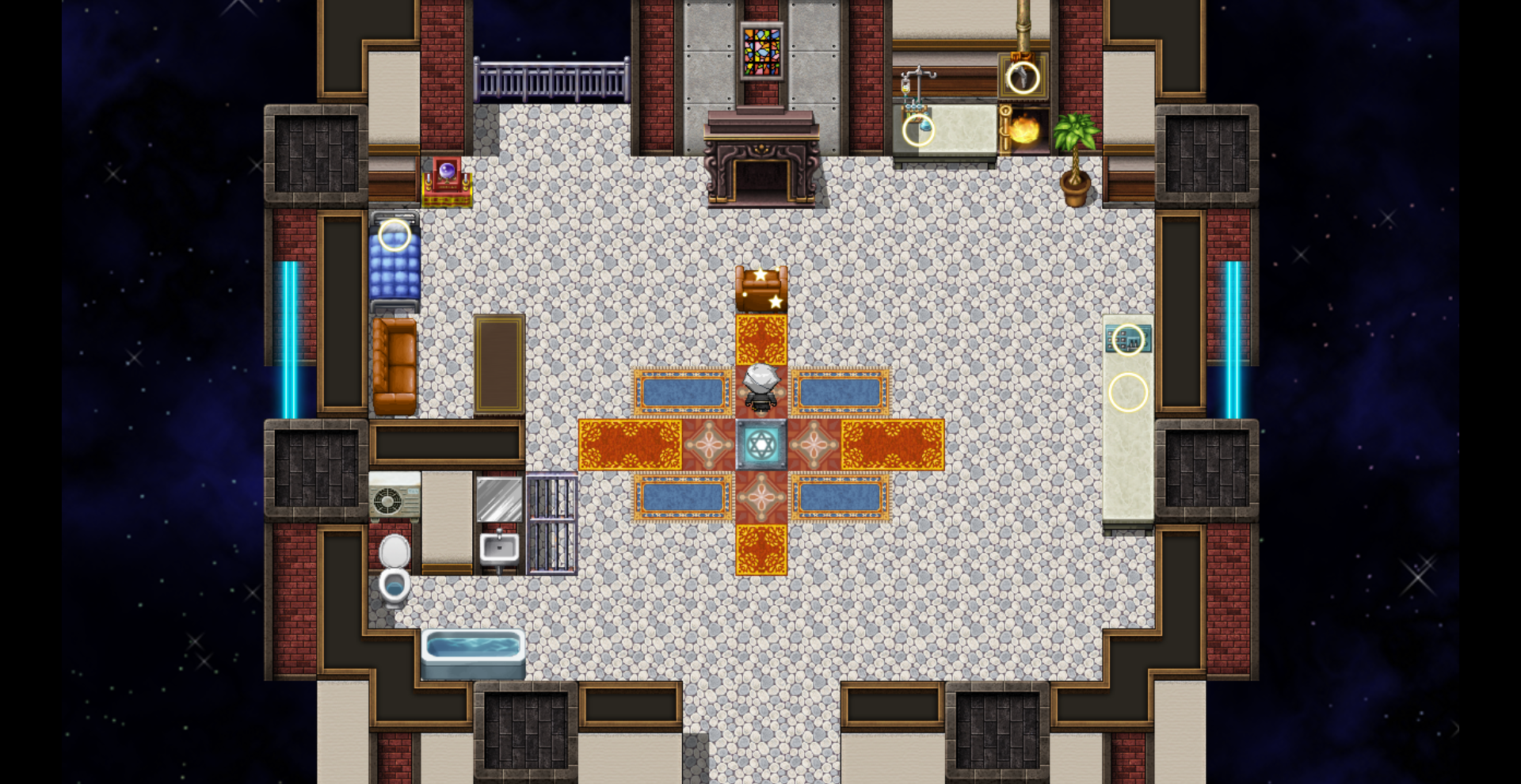This screenshot has width=1521, height=784.
Task: Tap the glowing circle on the bed
Action: [395, 235]
